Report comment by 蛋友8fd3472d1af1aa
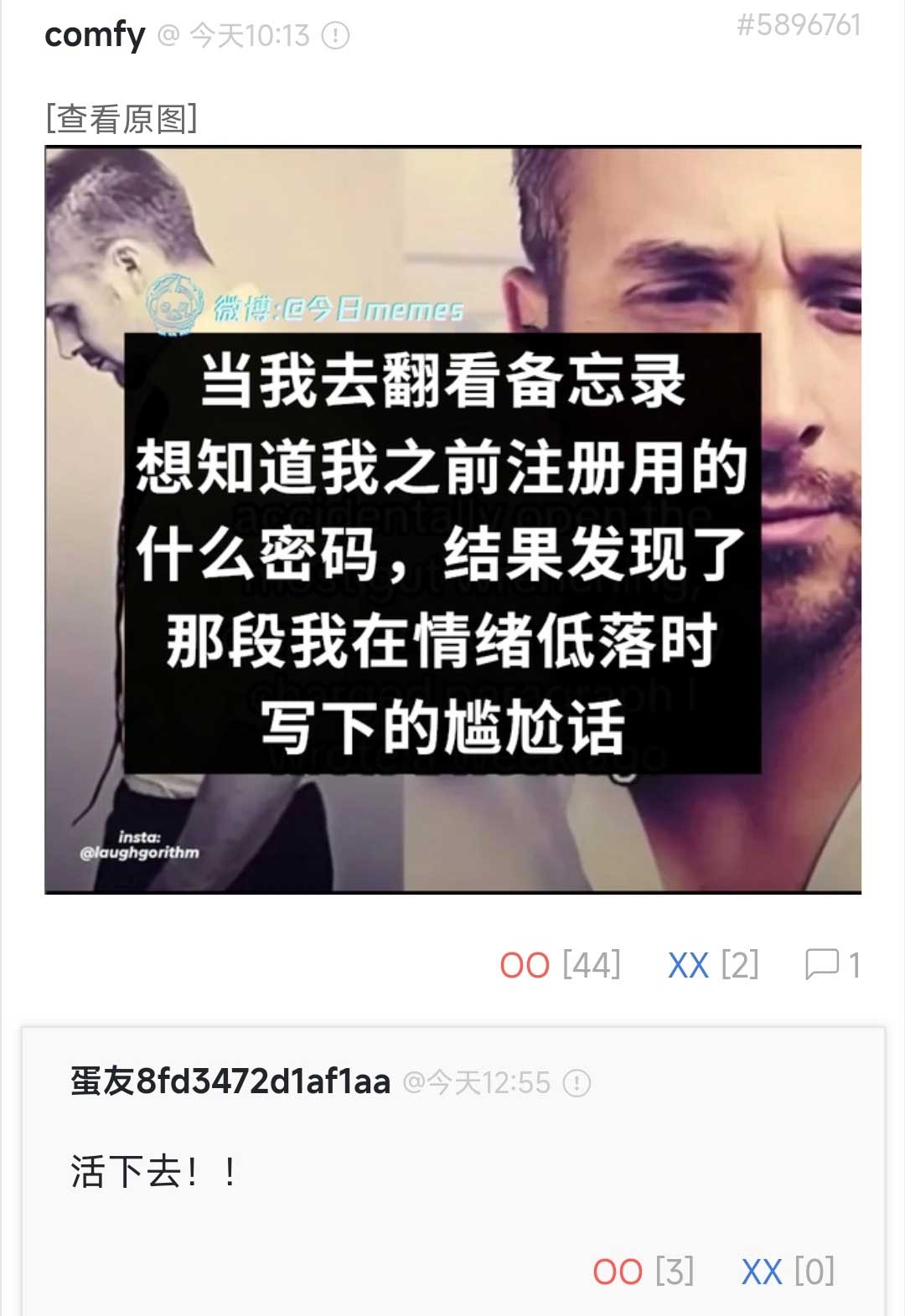This screenshot has width=905, height=1316. tap(577, 1083)
